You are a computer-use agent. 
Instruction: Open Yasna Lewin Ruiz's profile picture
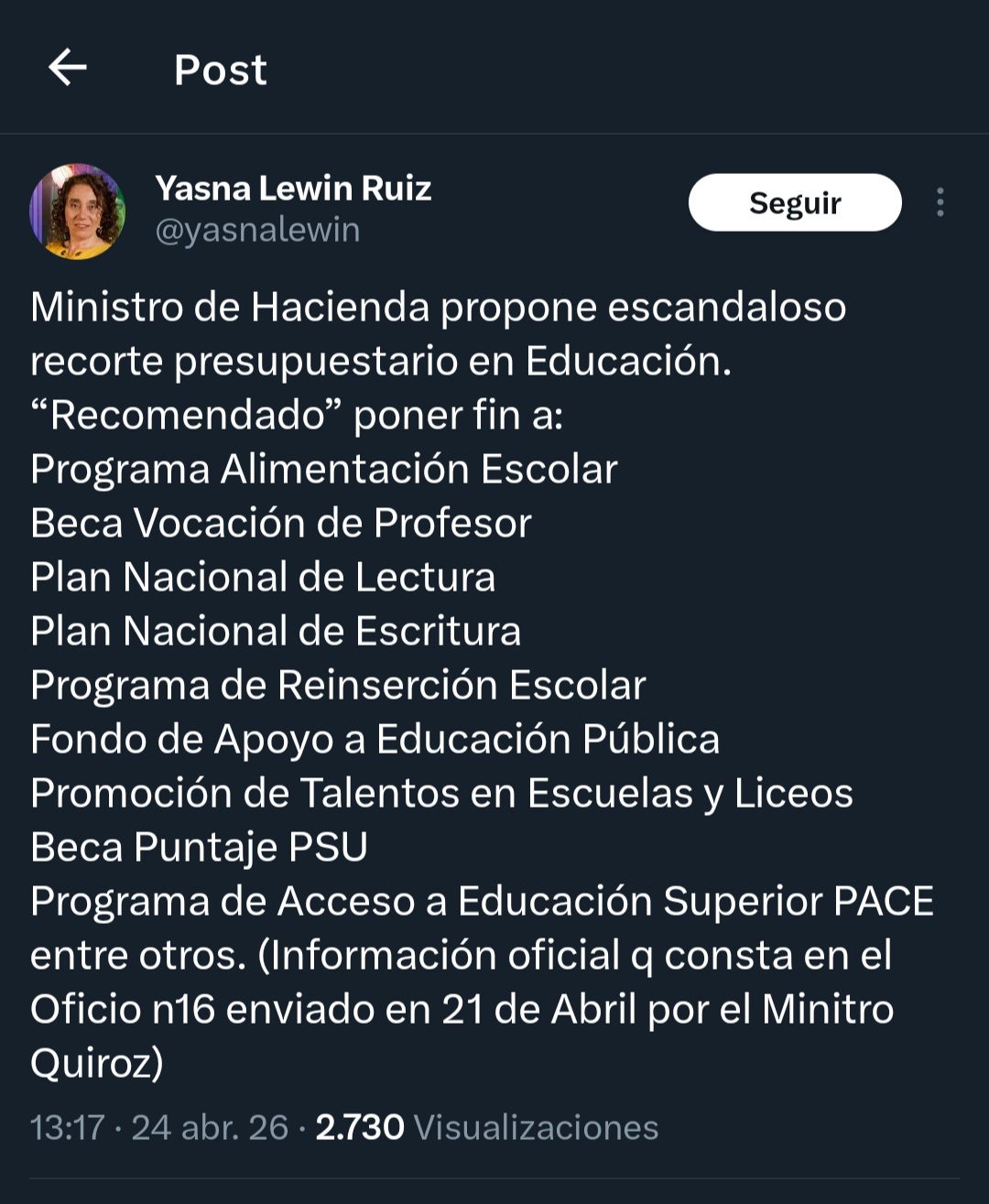78,212
